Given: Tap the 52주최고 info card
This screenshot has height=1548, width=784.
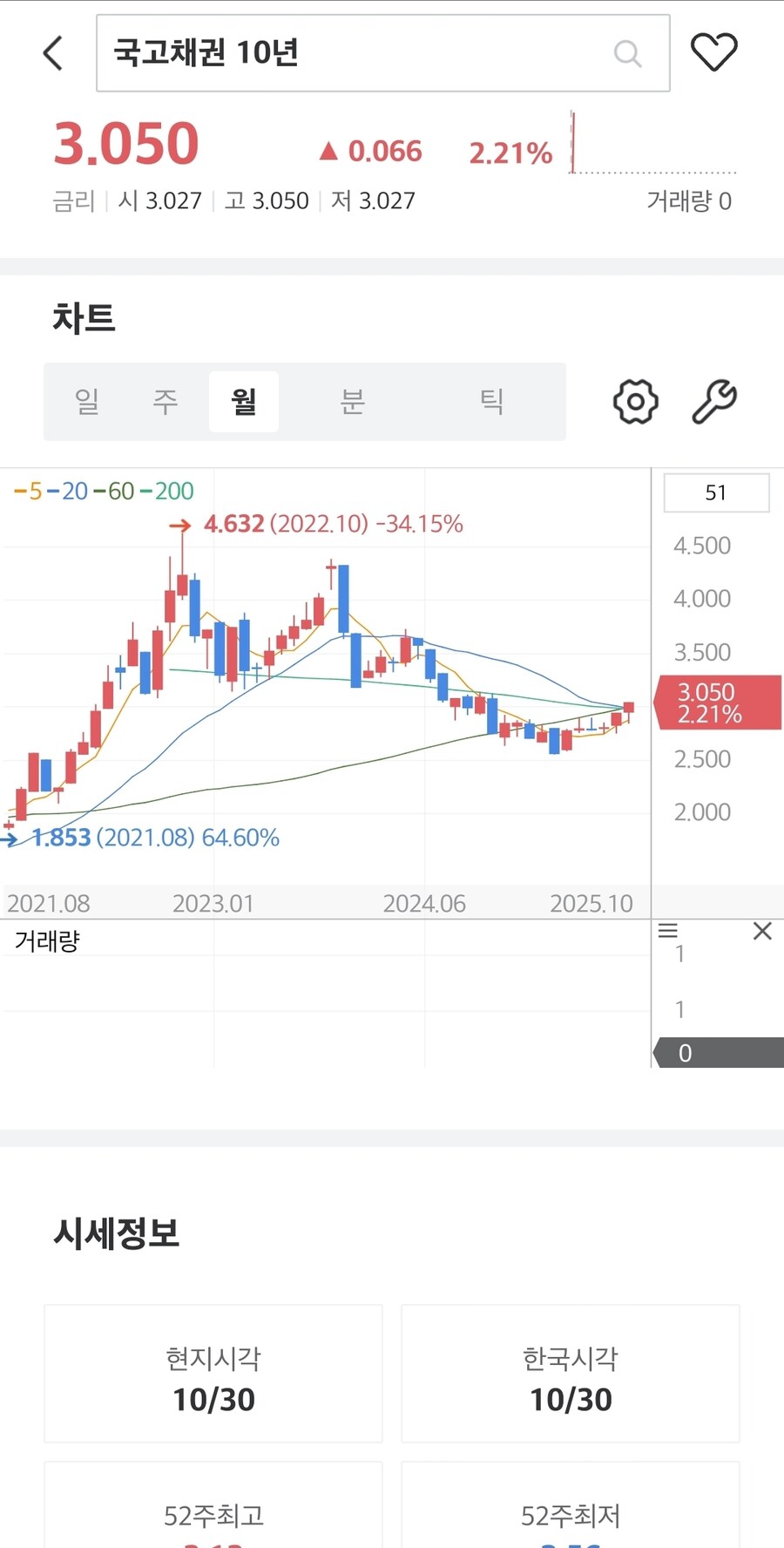Looking at the screenshot, I should pyautogui.click(x=213, y=1515).
